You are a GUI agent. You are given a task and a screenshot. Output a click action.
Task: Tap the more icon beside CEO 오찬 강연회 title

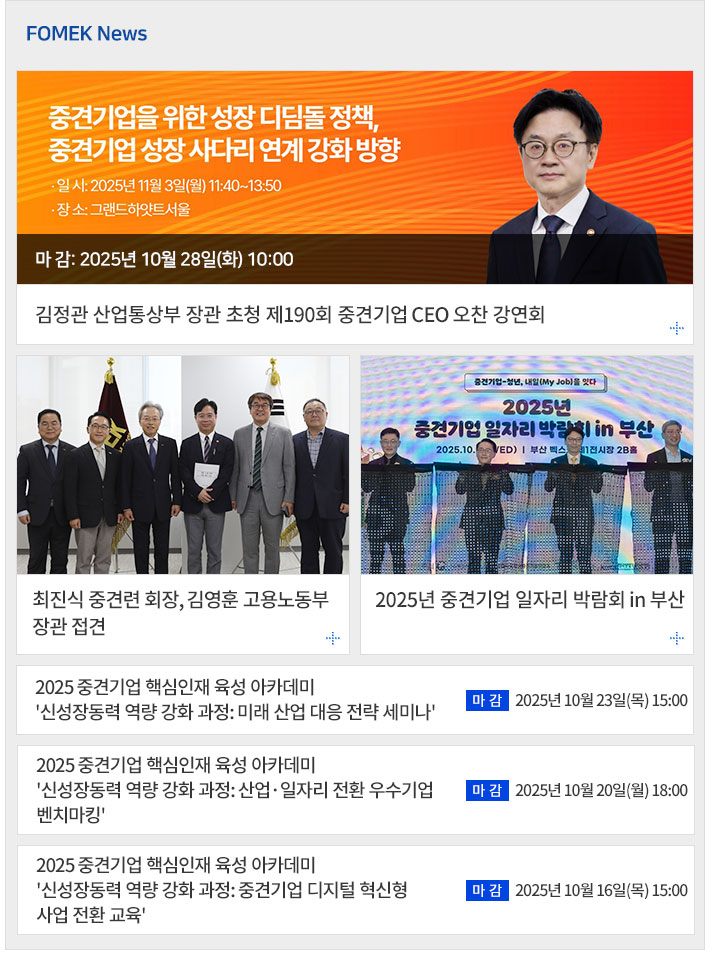(677, 328)
